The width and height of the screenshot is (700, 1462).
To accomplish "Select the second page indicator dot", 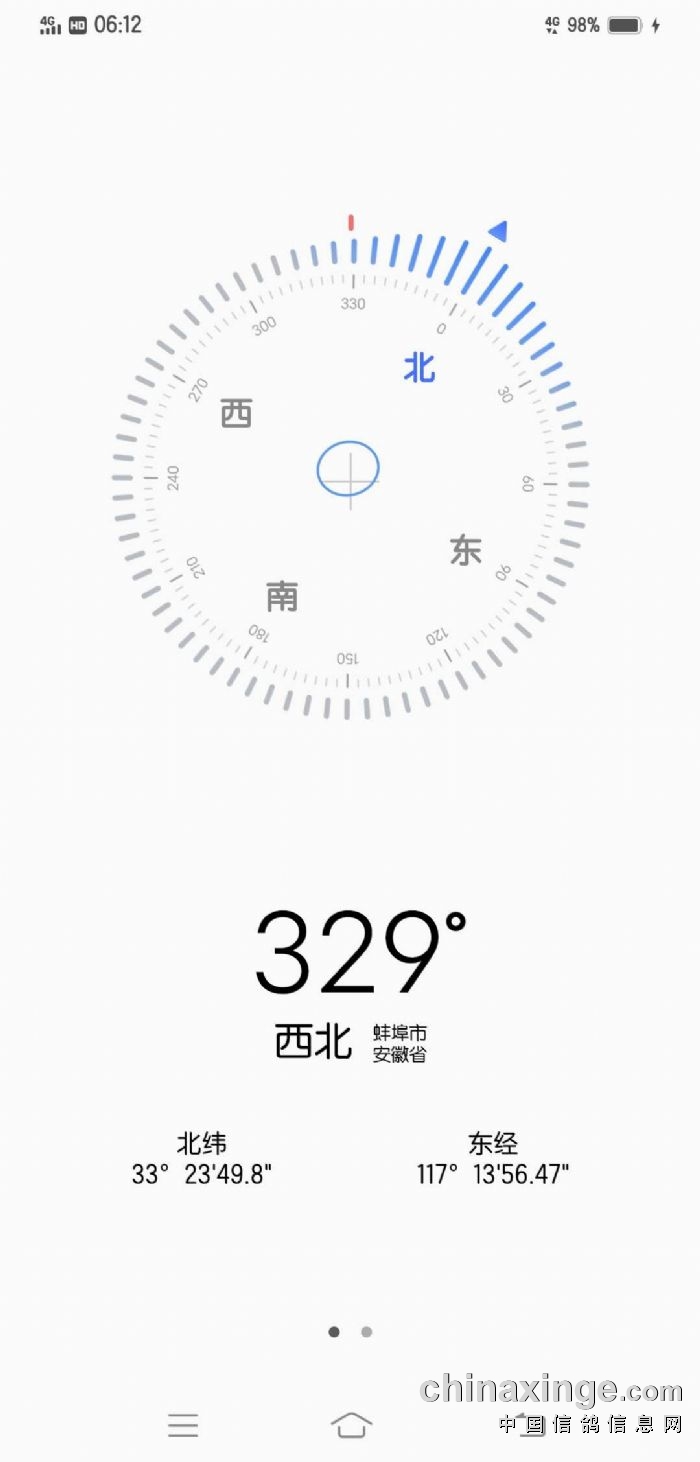I will [367, 1332].
